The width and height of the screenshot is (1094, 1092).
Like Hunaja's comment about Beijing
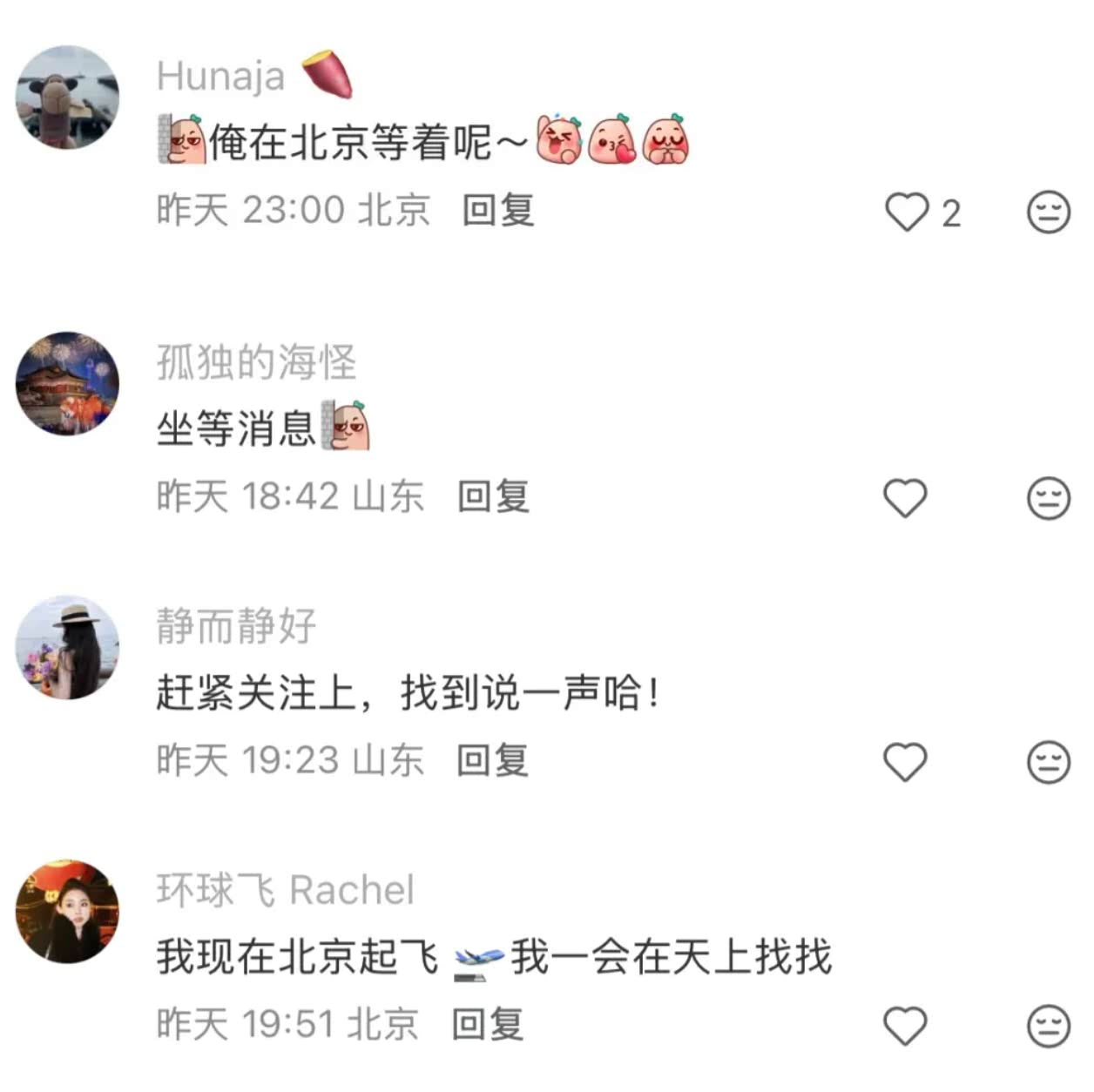(907, 212)
